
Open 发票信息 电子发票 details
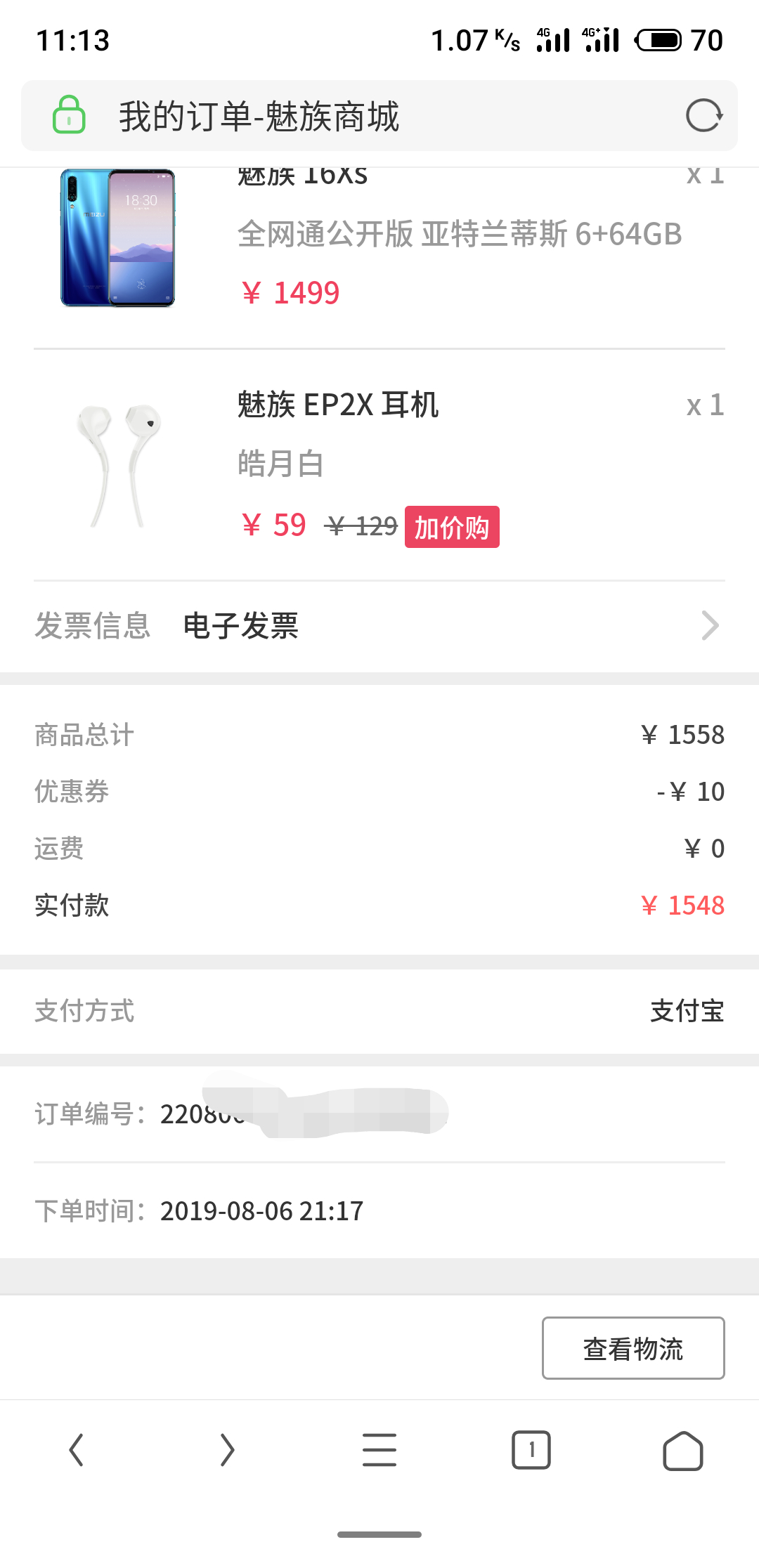point(379,626)
